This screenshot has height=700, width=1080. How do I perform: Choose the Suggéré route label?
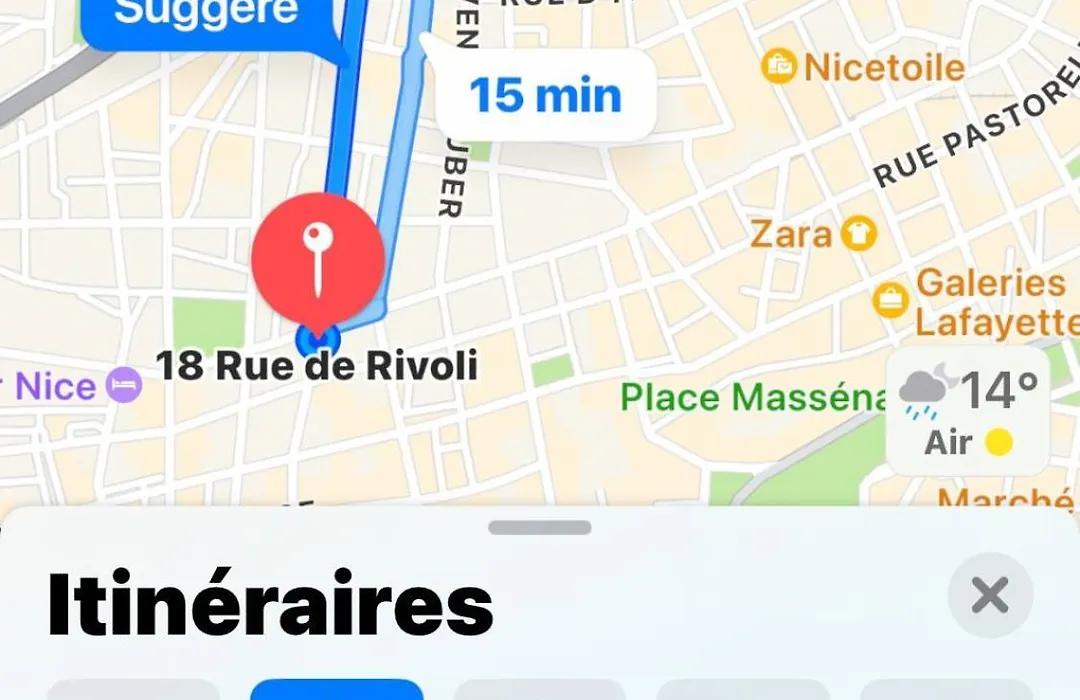[206, 16]
